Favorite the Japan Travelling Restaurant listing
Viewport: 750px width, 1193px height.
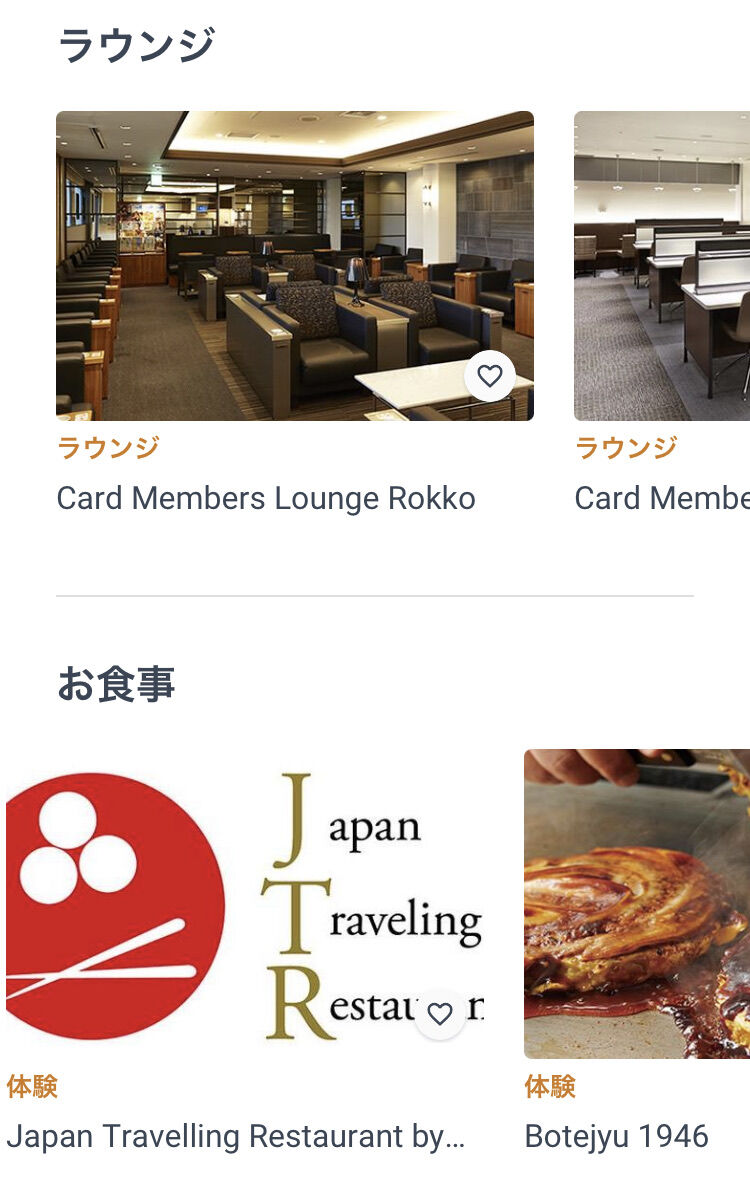[440, 1013]
